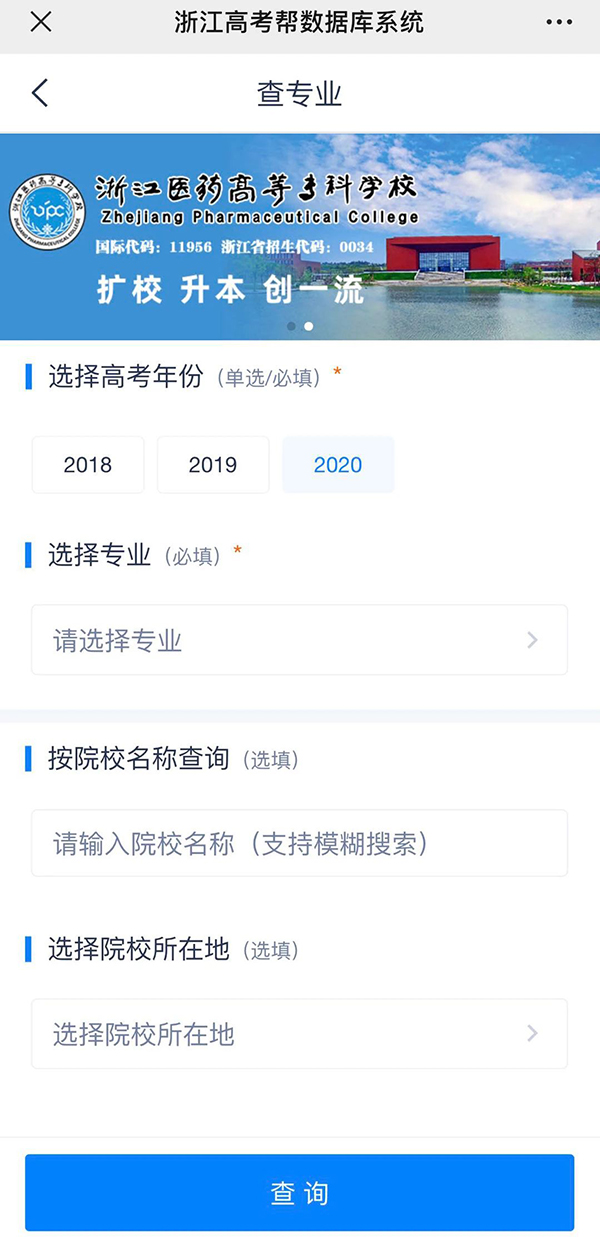The width and height of the screenshot is (600, 1237).
Task: Select exam year 2018
Action: pos(88,465)
